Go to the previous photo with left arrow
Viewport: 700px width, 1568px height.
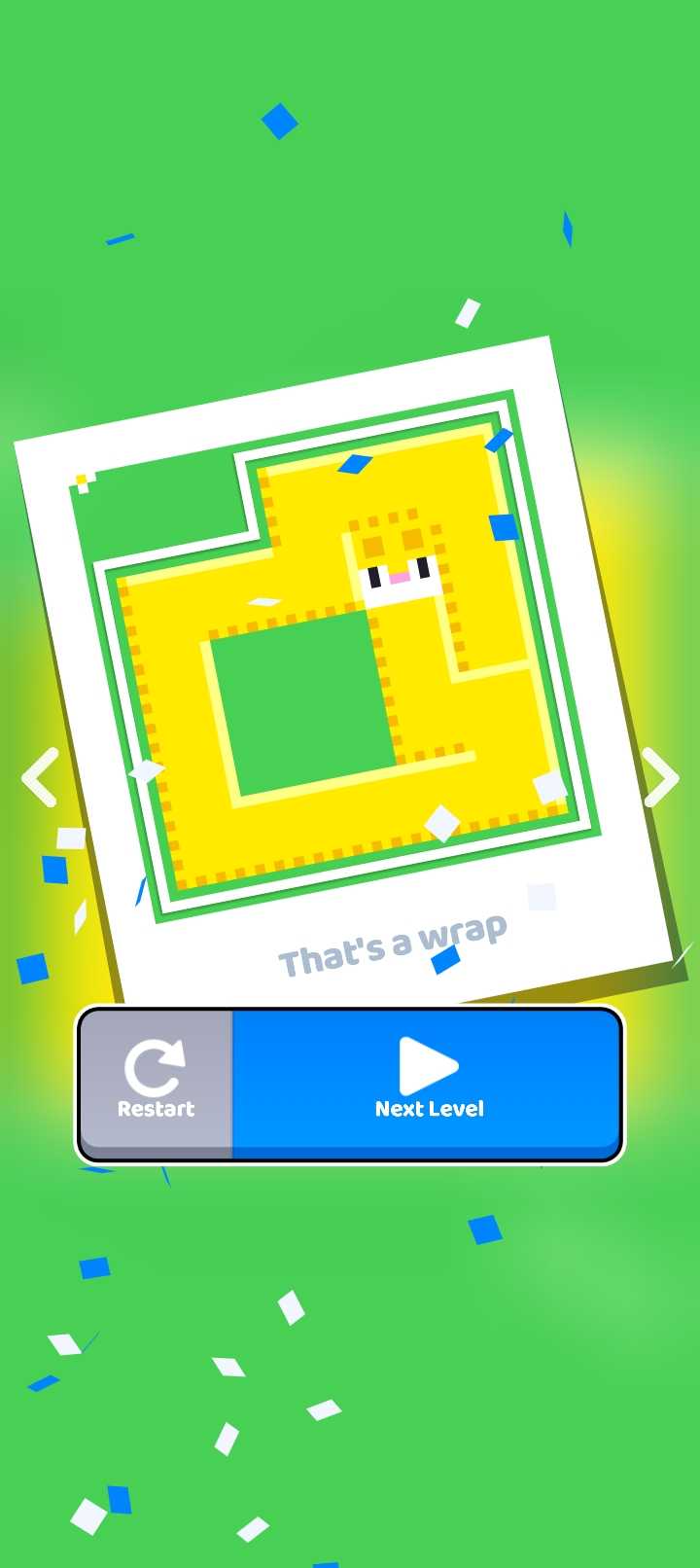tap(41, 777)
